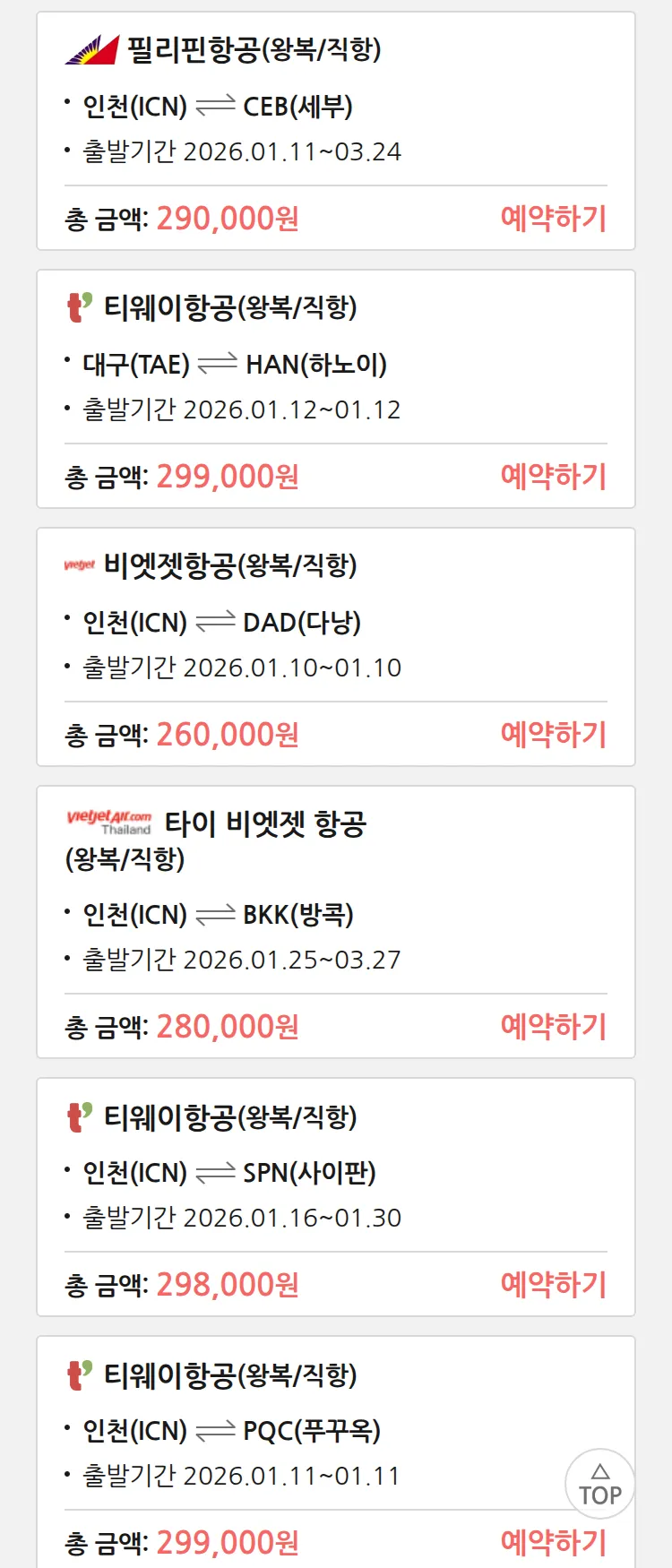Tap 예약하기 for the 인천–세부 필리핀항공 flight
672x1568 pixels.
[x=553, y=219]
